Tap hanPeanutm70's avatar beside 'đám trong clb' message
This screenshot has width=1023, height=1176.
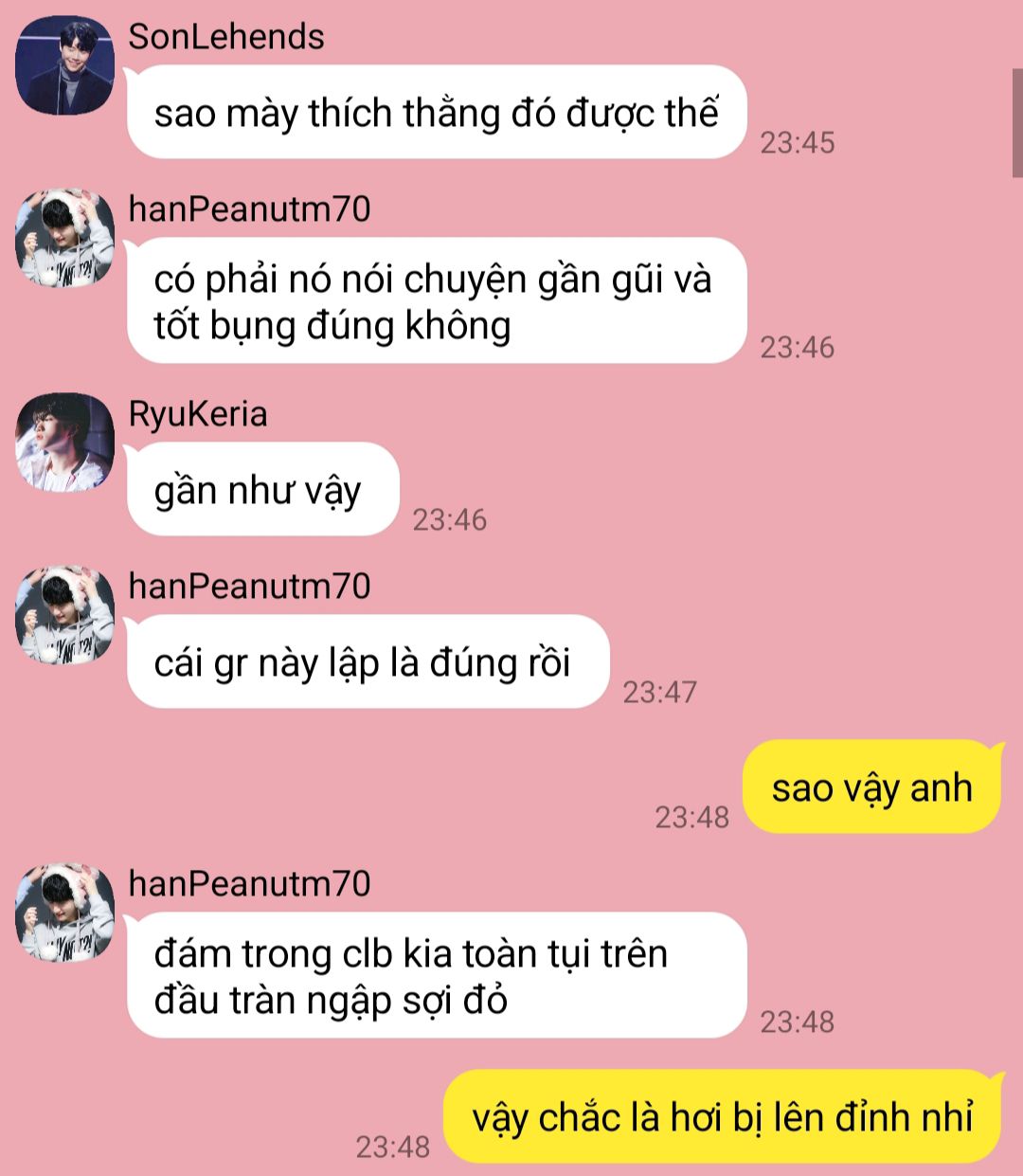[64, 913]
